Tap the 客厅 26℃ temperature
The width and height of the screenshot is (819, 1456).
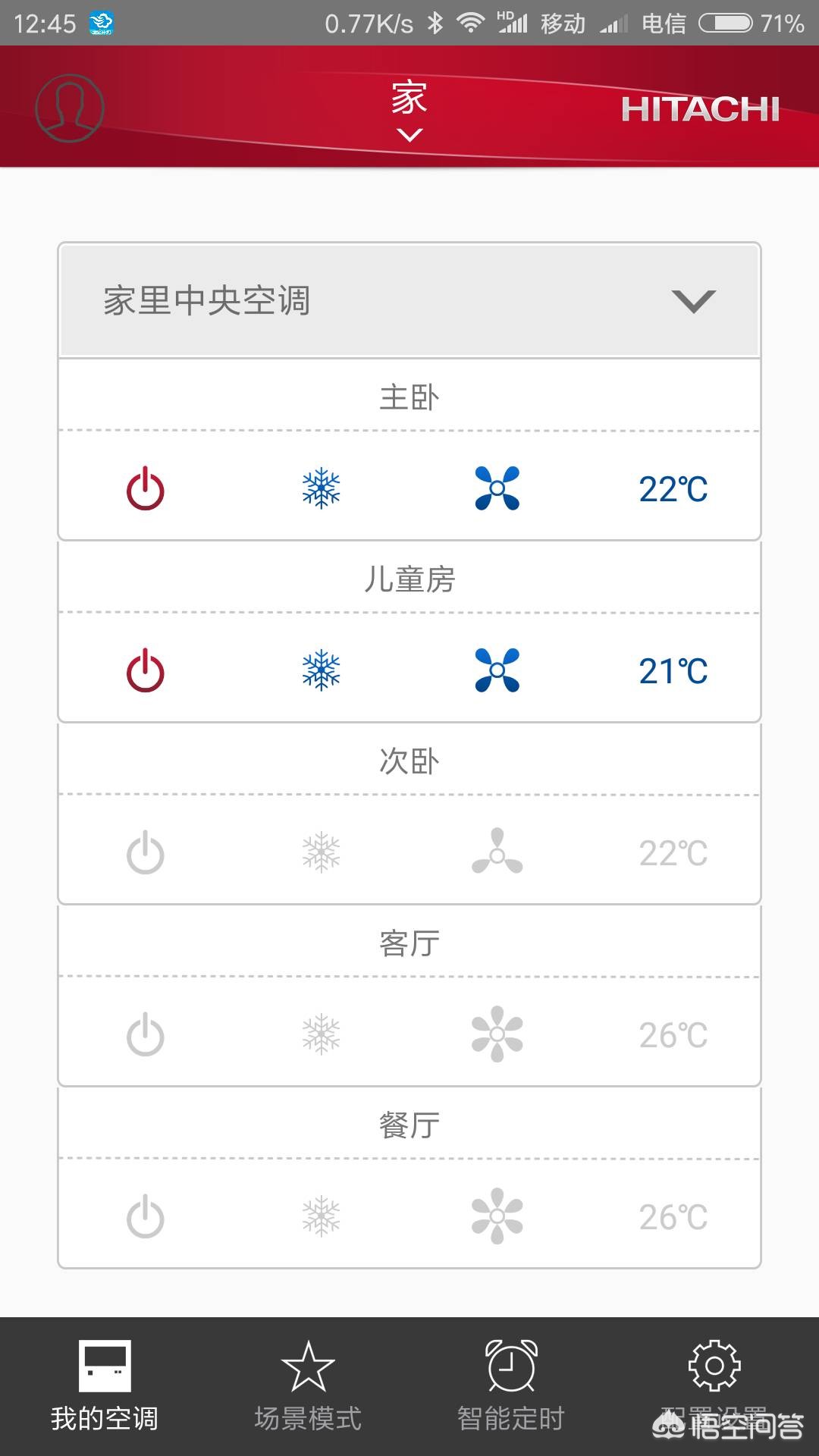point(673,1035)
